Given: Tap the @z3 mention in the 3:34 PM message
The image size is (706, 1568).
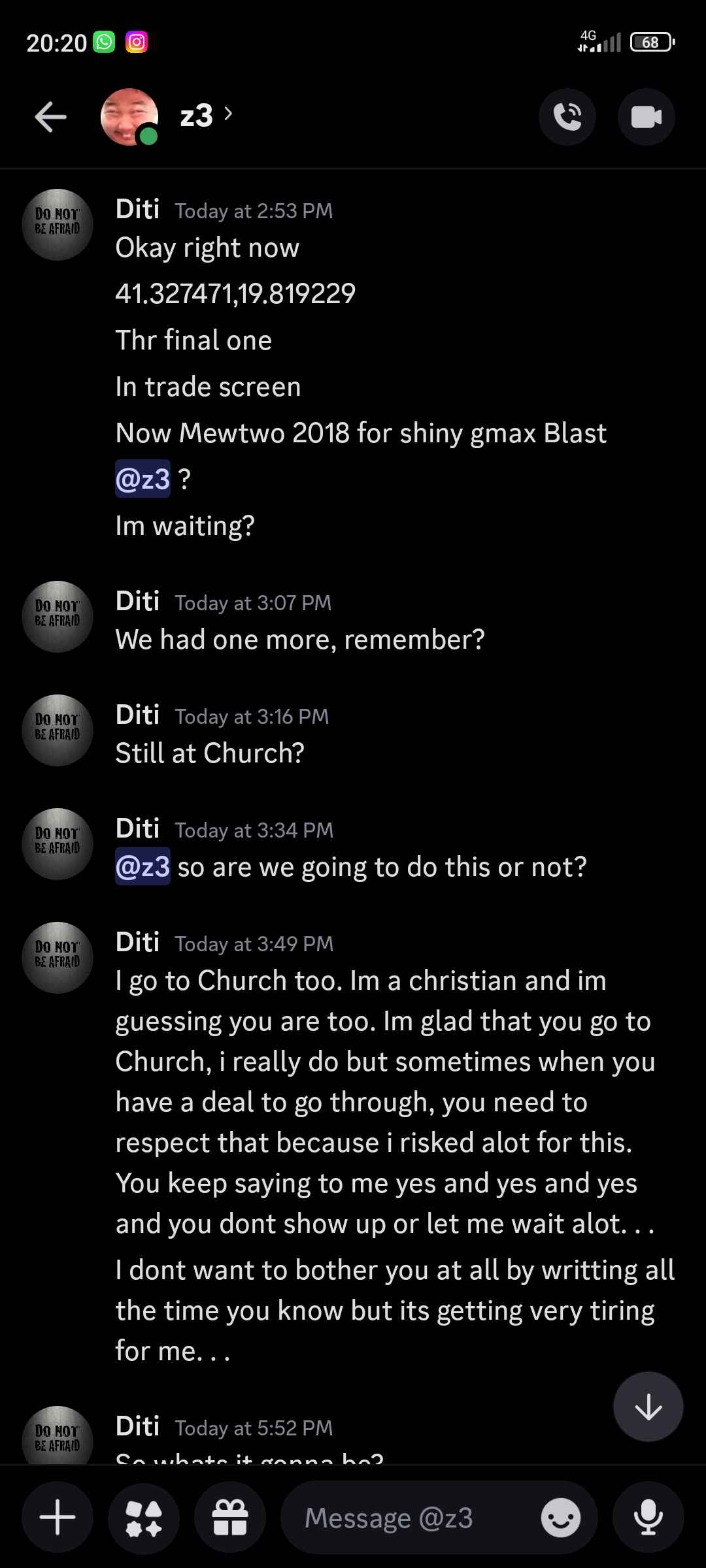Looking at the screenshot, I should click(x=143, y=867).
